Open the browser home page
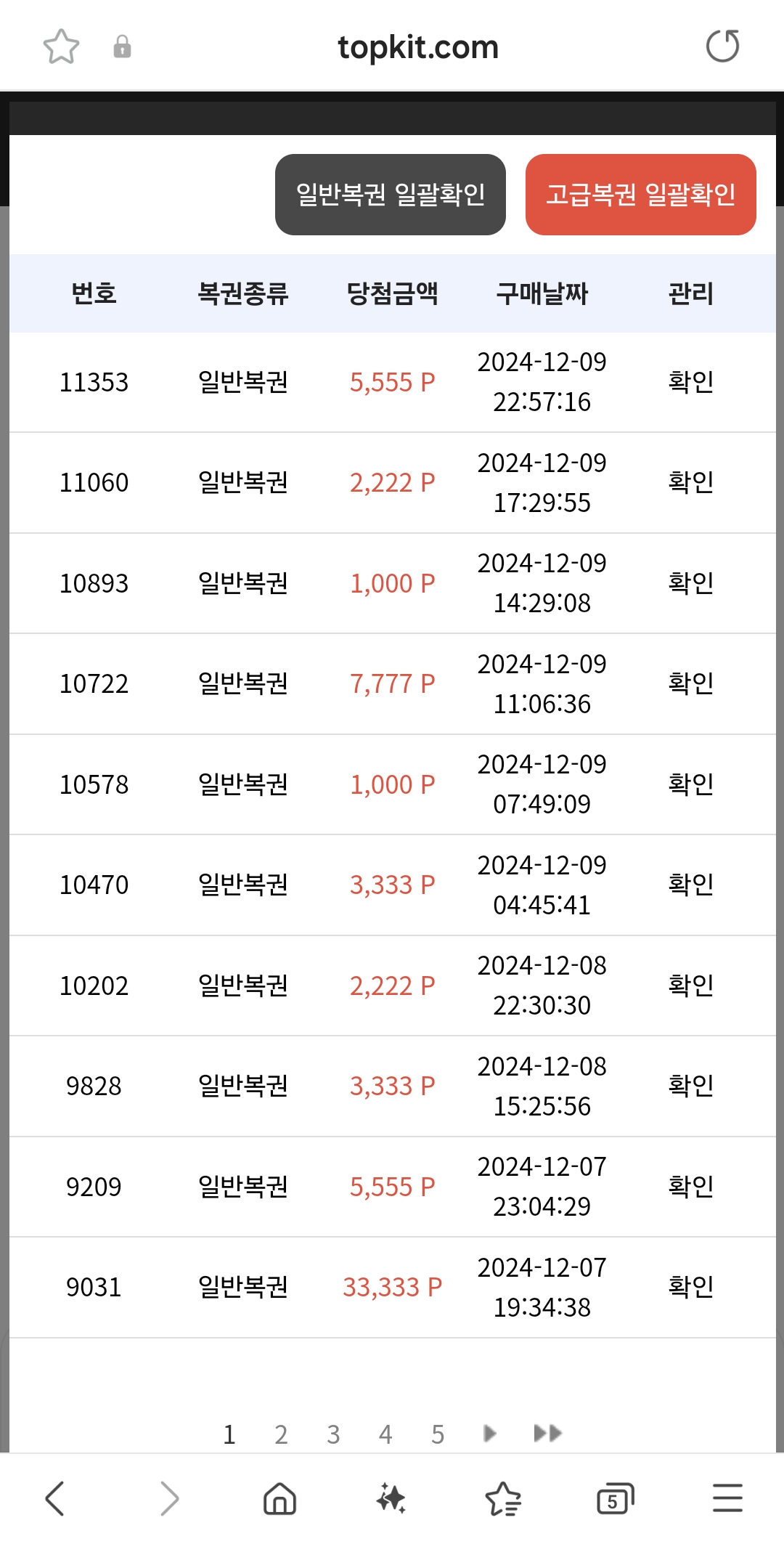 (x=279, y=1498)
